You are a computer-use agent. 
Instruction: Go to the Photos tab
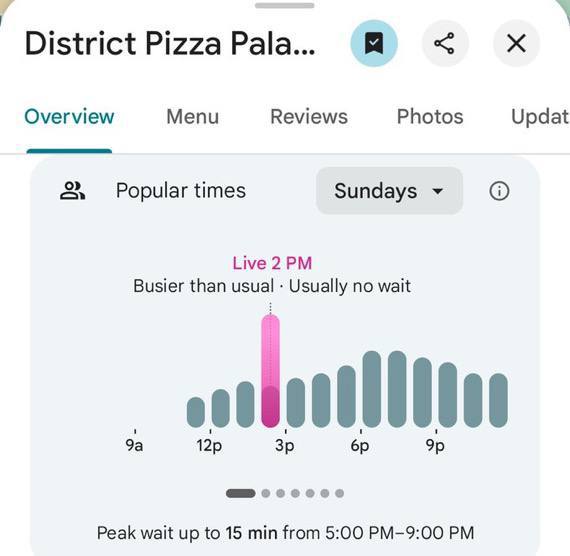(430, 117)
